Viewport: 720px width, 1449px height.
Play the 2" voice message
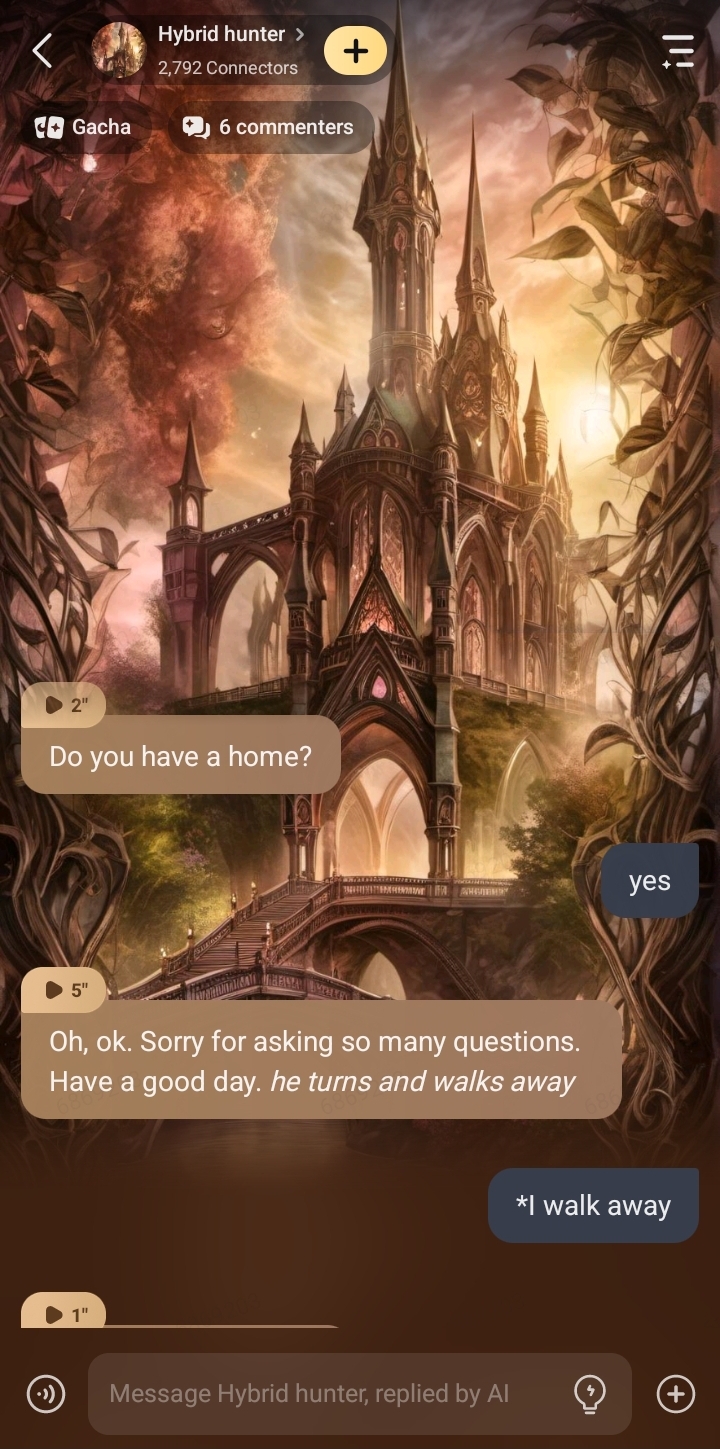[x=64, y=706]
